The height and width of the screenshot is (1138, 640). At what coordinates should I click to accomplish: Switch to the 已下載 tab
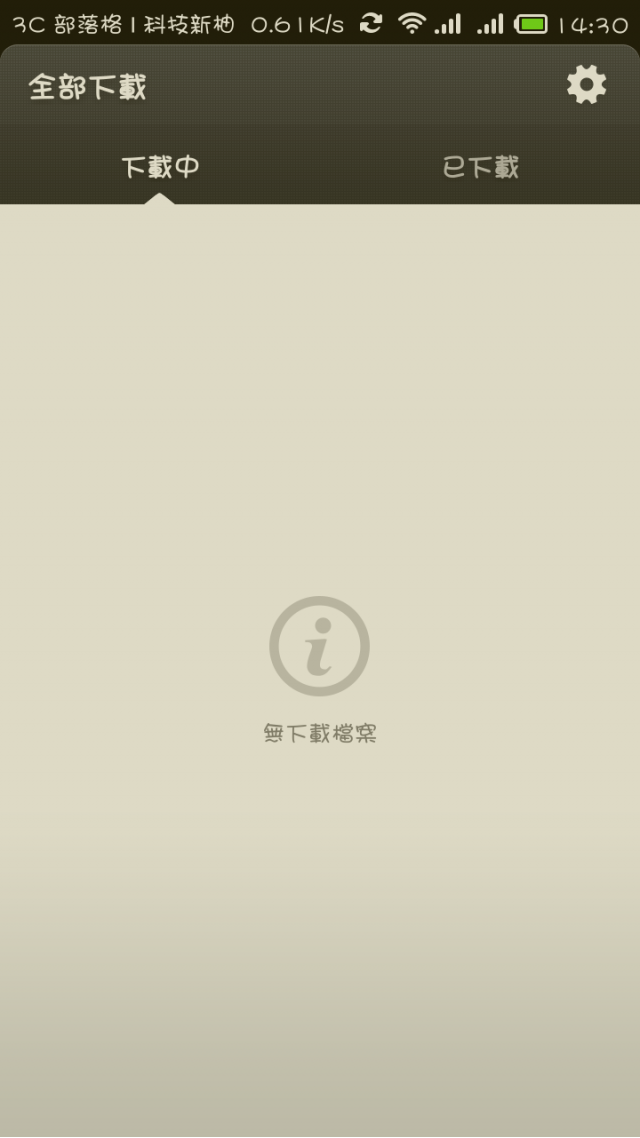pyautogui.click(x=480, y=167)
